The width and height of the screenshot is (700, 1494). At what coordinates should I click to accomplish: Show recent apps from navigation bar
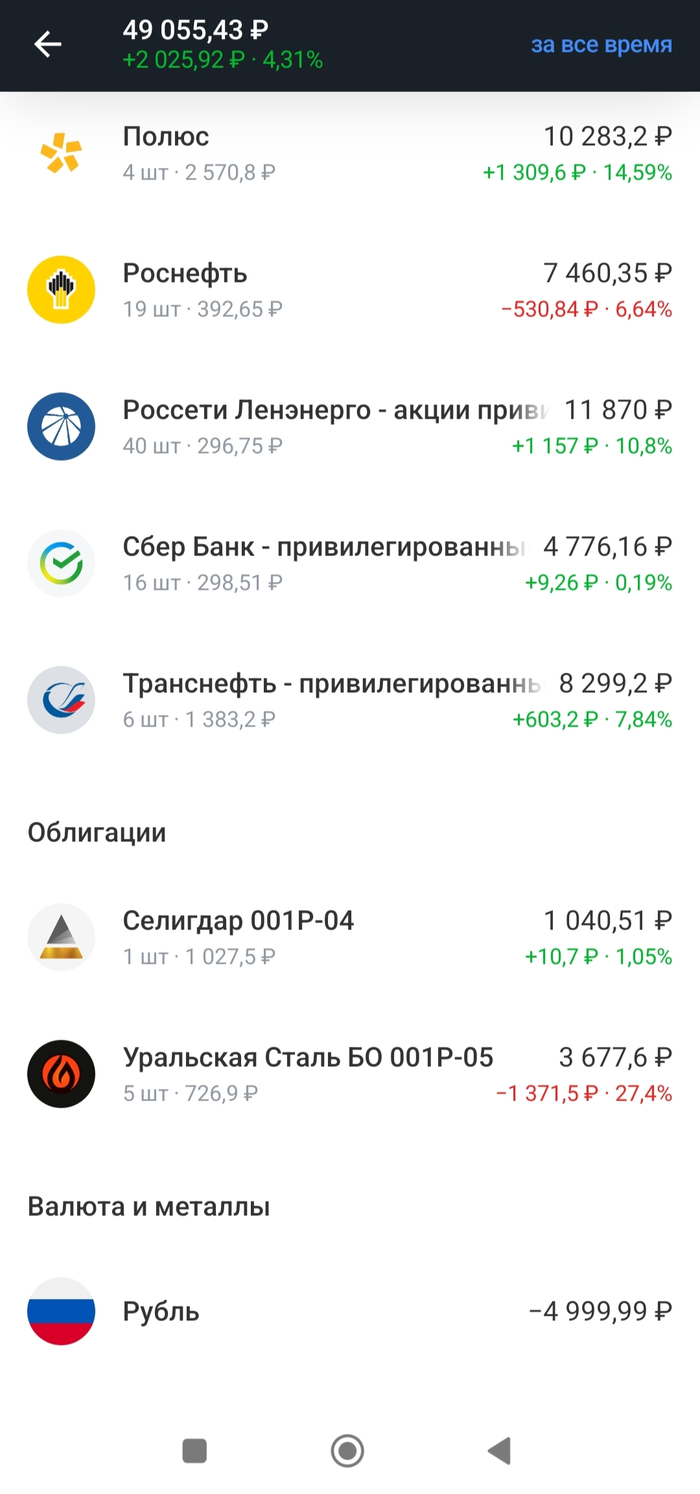coord(195,1450)
